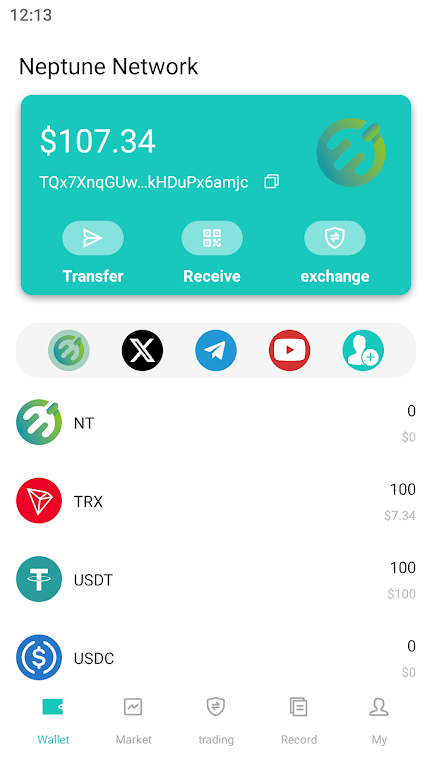Copy the wallet address
Screen dimensions: 432x768
click(x=271, y=182)
